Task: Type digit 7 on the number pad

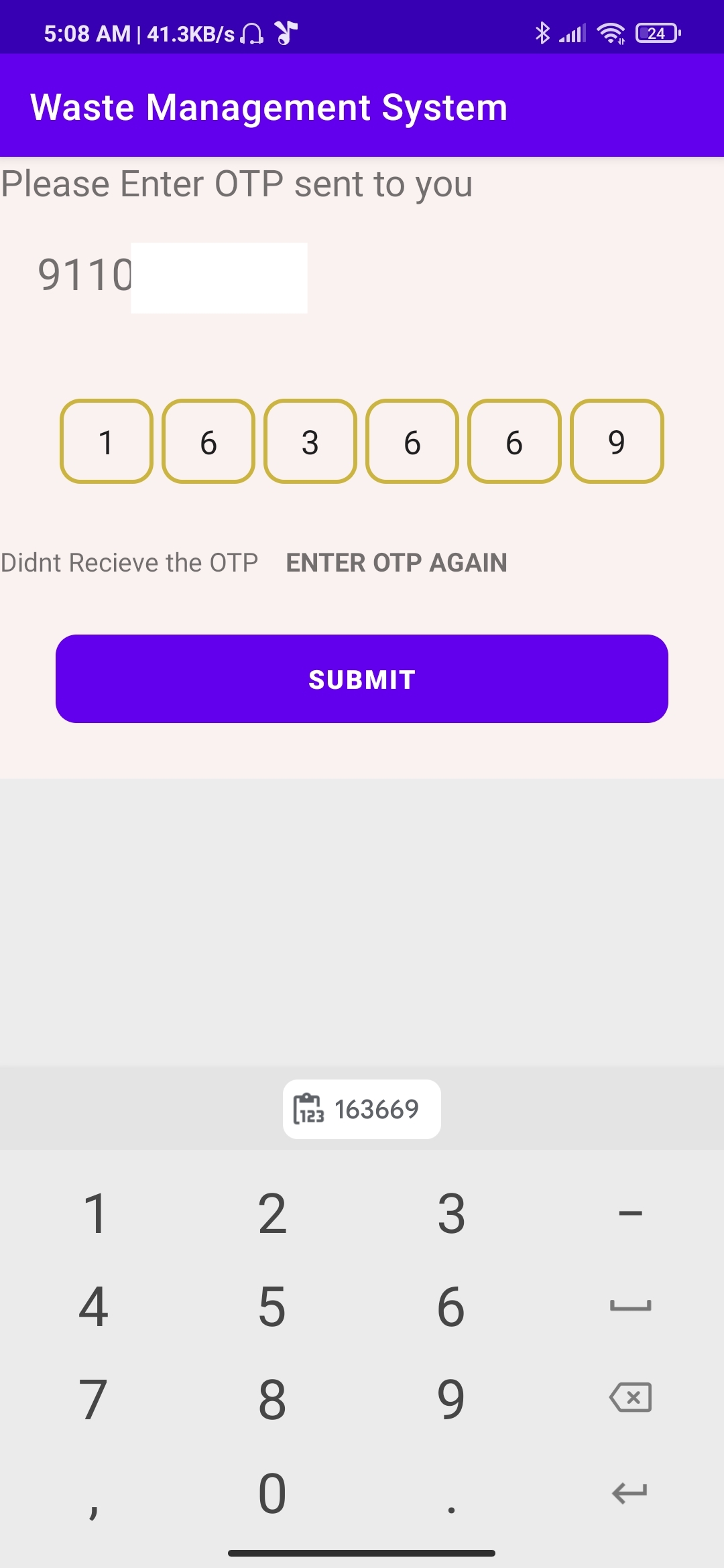Action: click(x=94, y=1399)
